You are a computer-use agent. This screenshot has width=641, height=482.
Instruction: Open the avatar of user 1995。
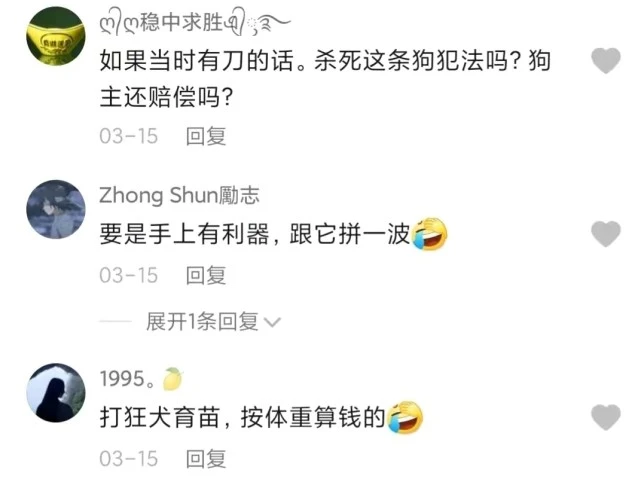point(54,392)
